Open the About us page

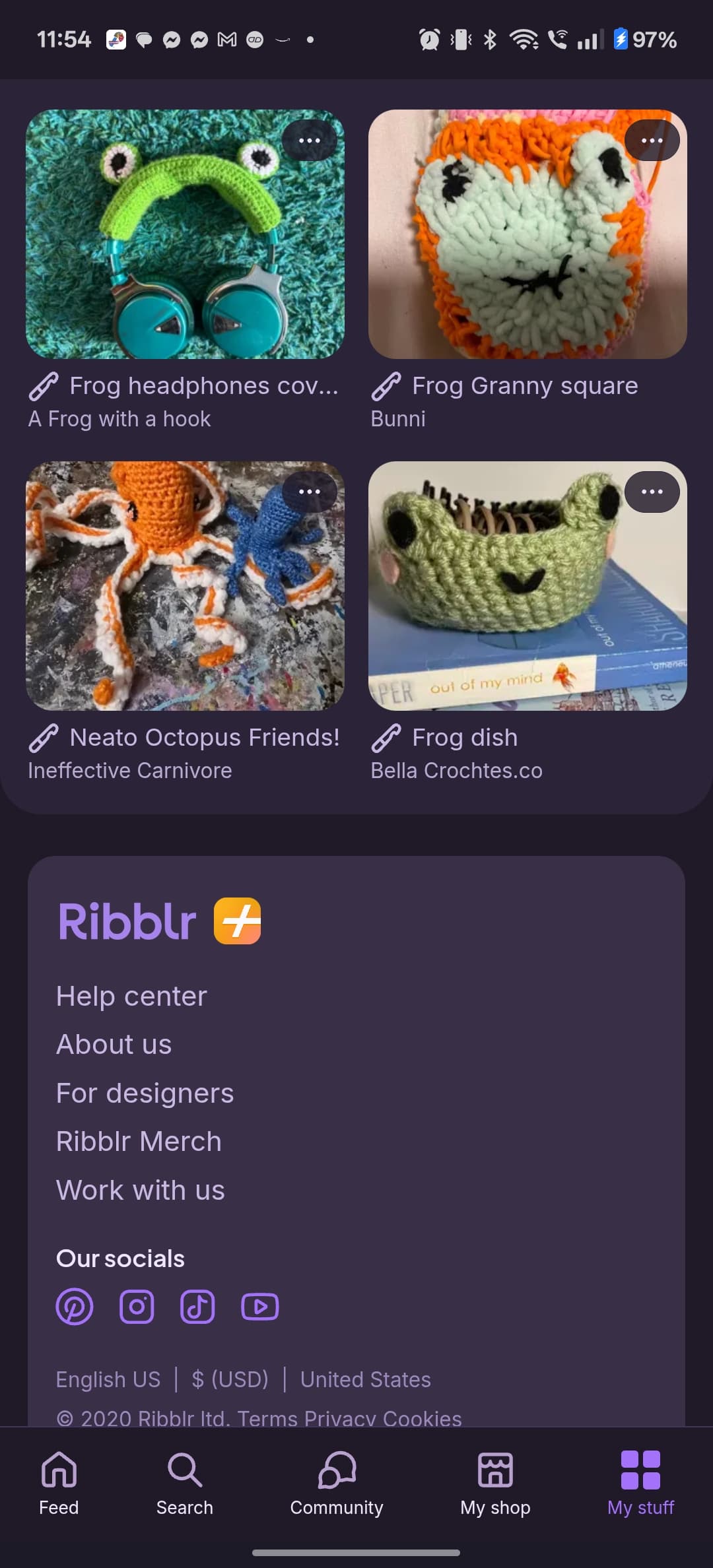coord(114,1044)
